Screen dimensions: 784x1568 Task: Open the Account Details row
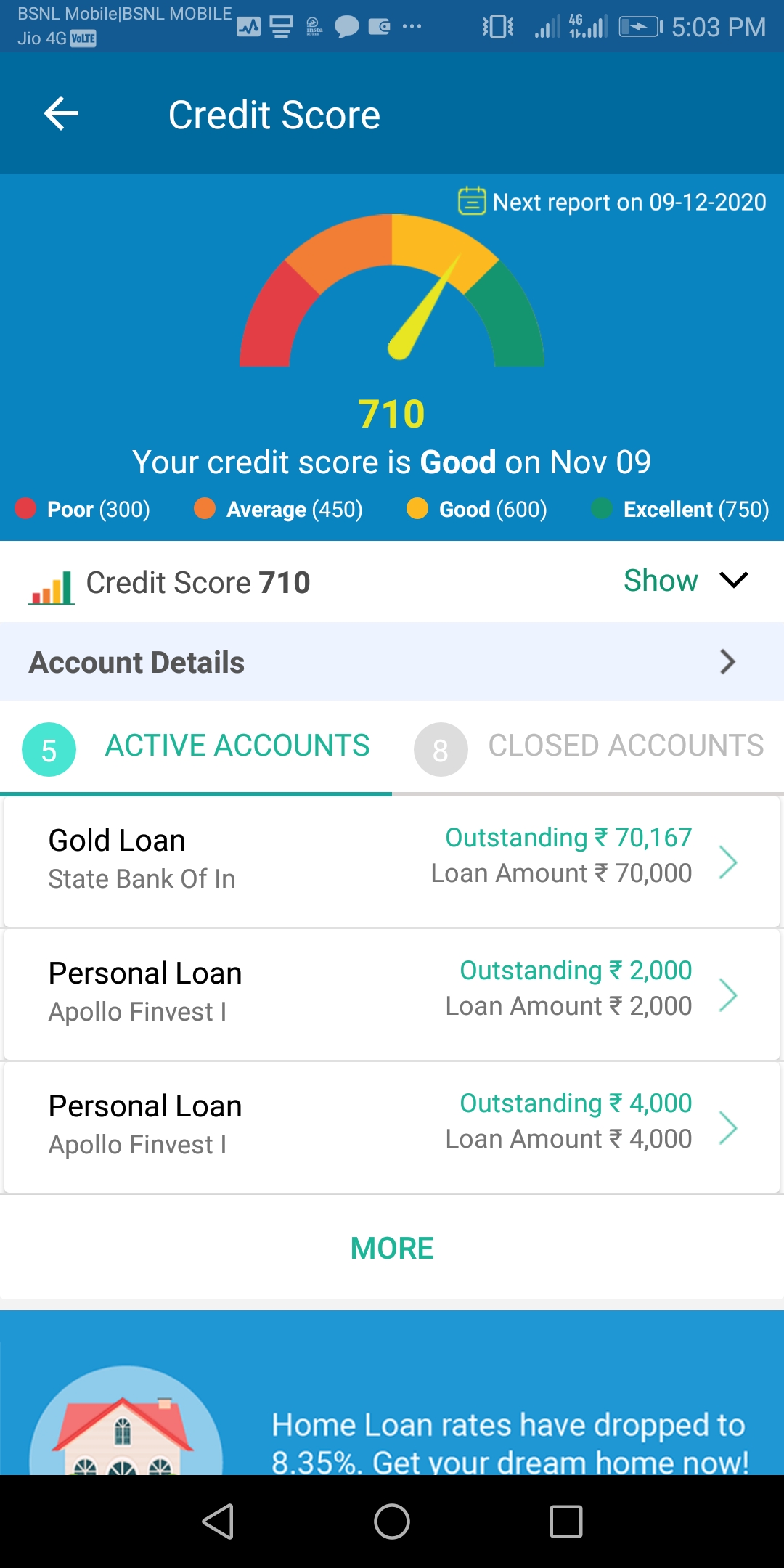coord(392,661)
